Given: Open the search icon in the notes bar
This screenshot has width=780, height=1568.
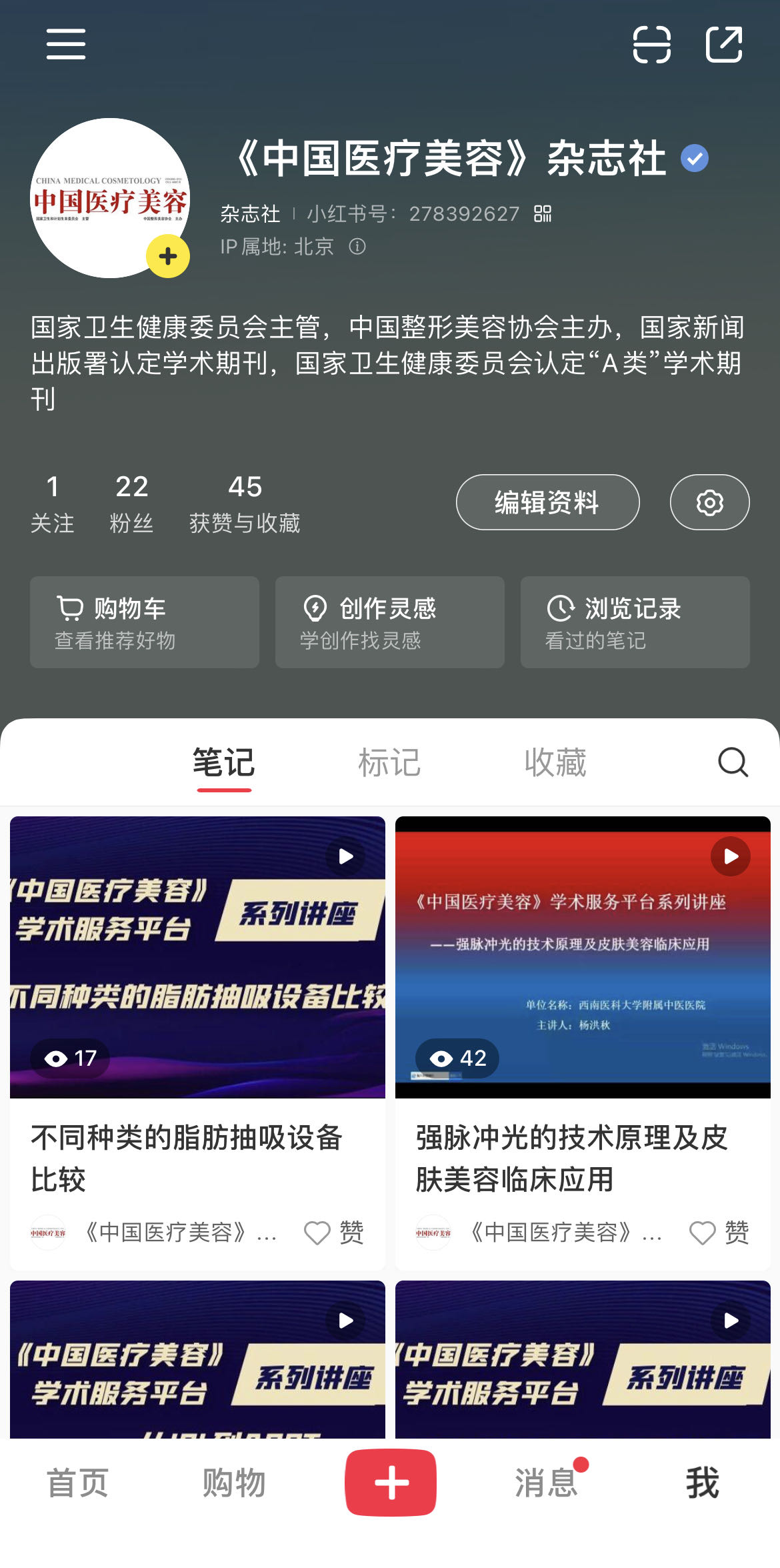Looking at the screenshot, I should pos(732,762).
